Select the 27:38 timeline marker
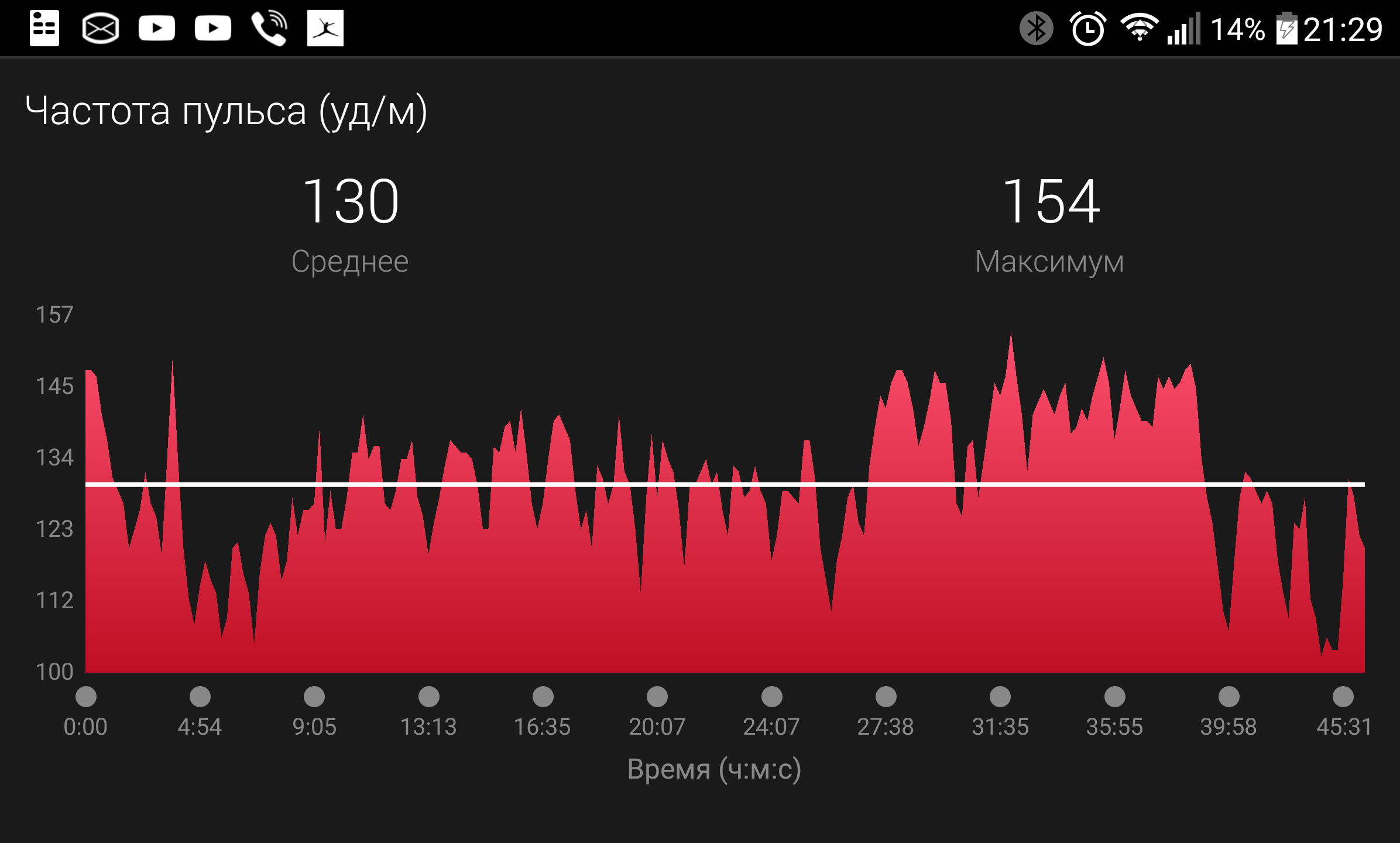This screenshot has width=1400, height=843. coord(886,697)
